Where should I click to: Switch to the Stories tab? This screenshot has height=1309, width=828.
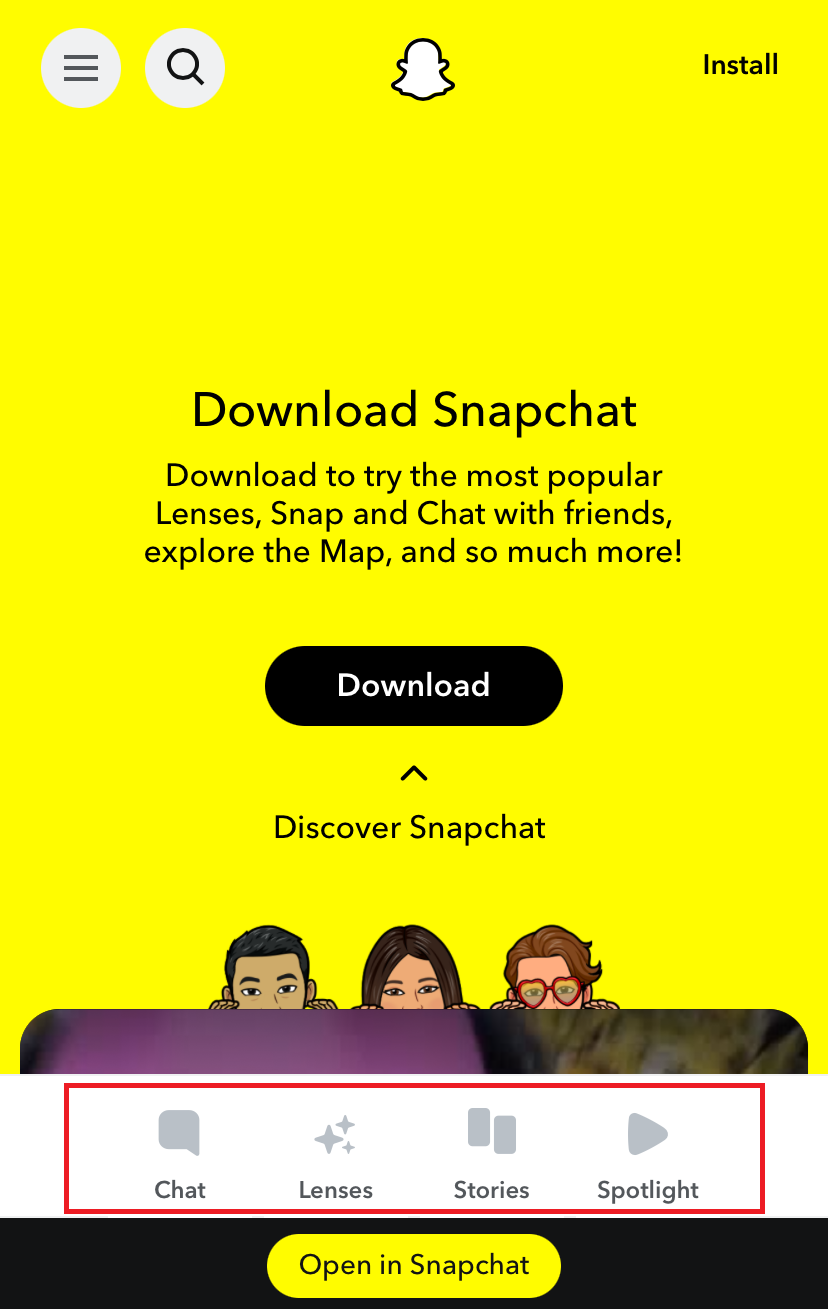tap(491, 1190)
